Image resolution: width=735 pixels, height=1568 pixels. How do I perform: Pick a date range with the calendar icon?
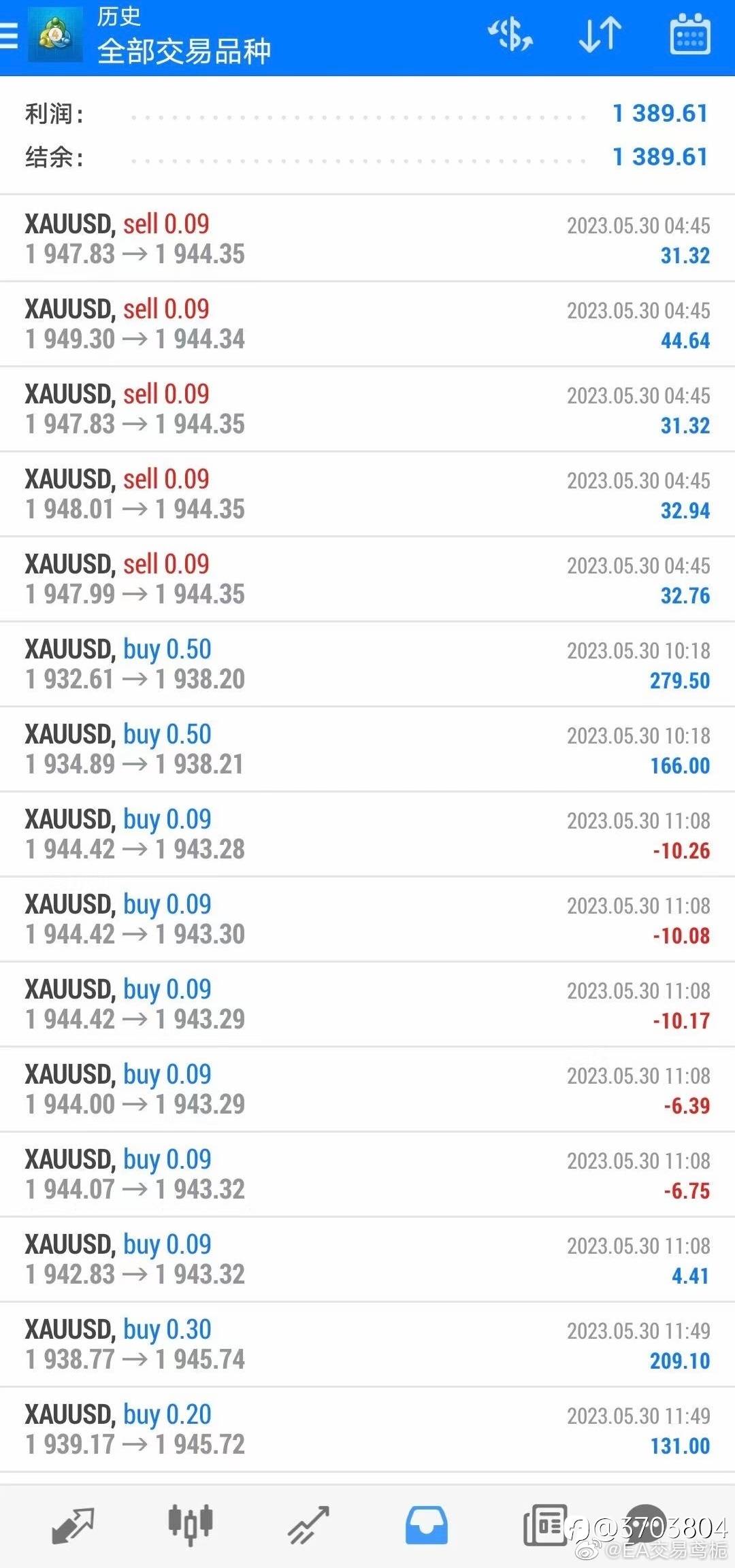tap(690, 35)
